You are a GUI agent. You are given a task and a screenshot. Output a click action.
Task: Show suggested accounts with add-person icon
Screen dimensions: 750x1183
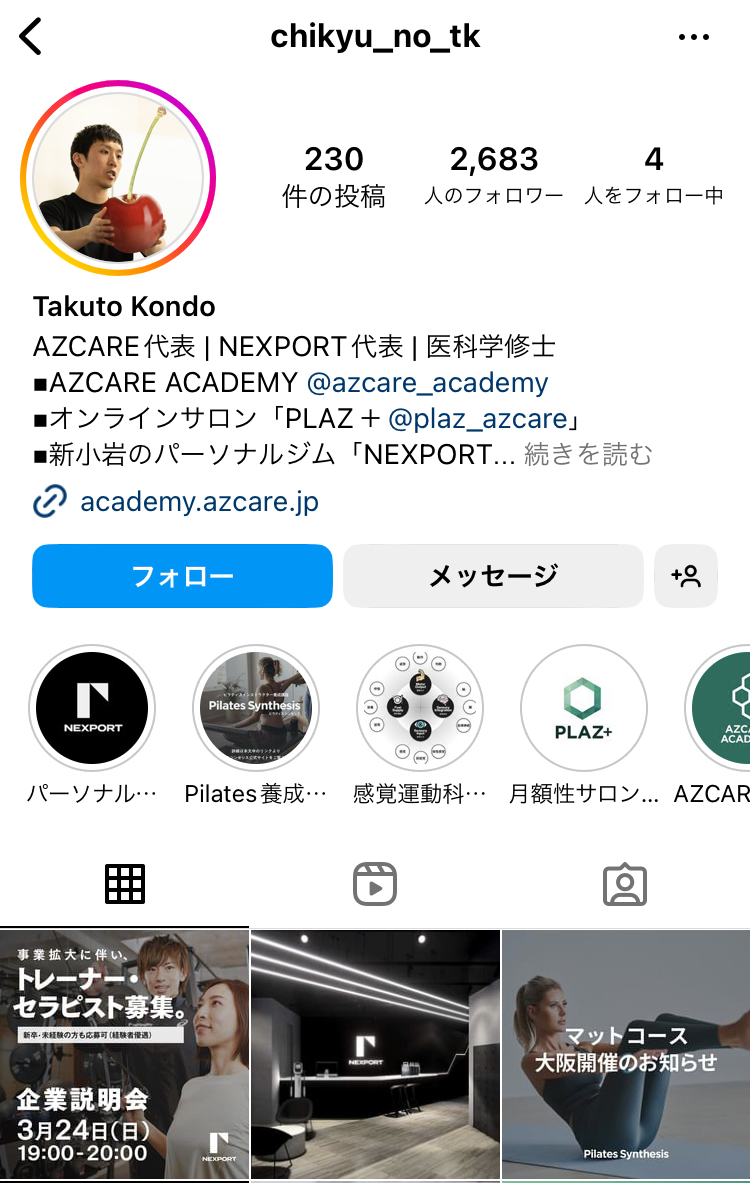686,576
